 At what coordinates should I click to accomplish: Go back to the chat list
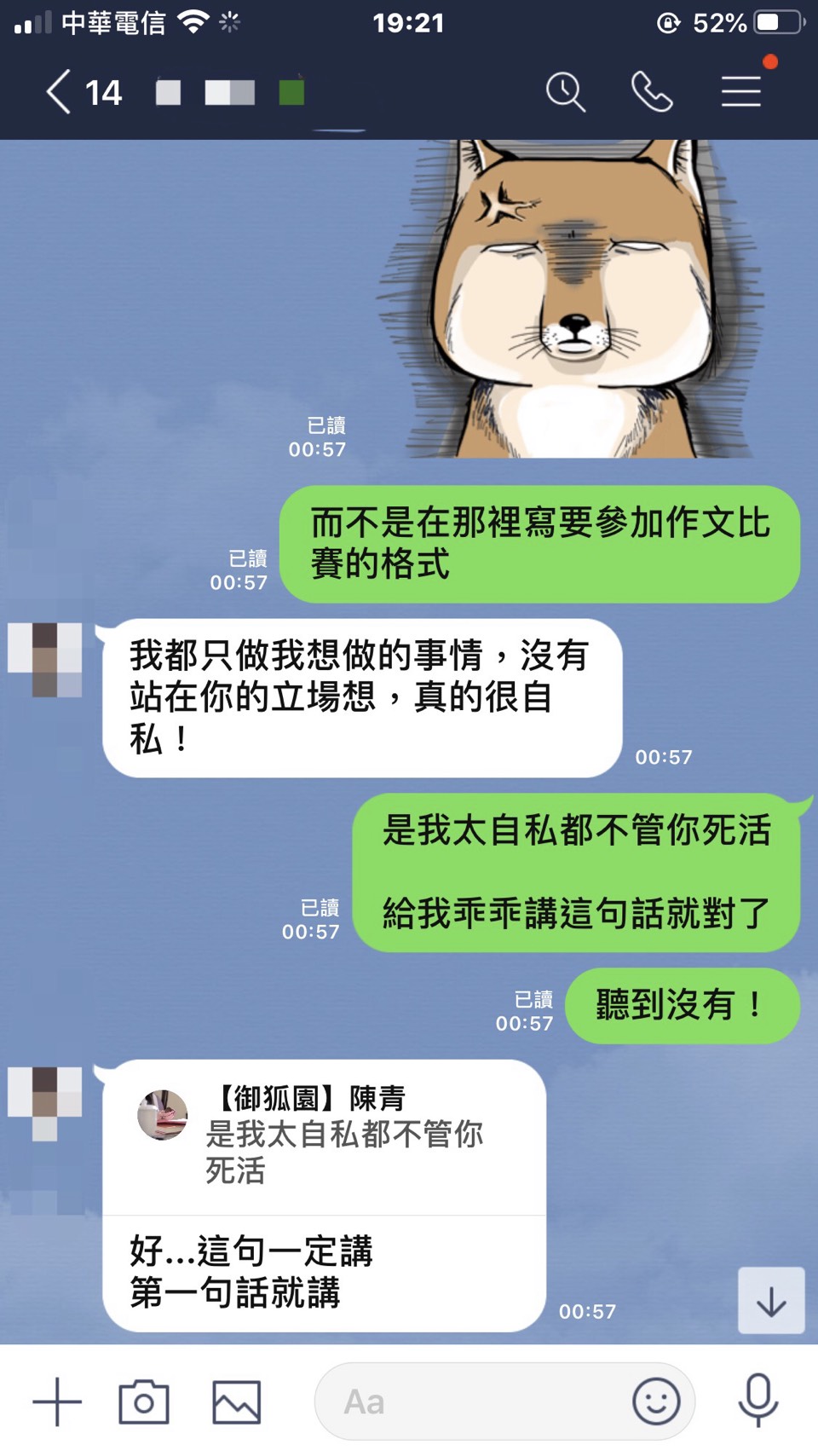point(60,92)
